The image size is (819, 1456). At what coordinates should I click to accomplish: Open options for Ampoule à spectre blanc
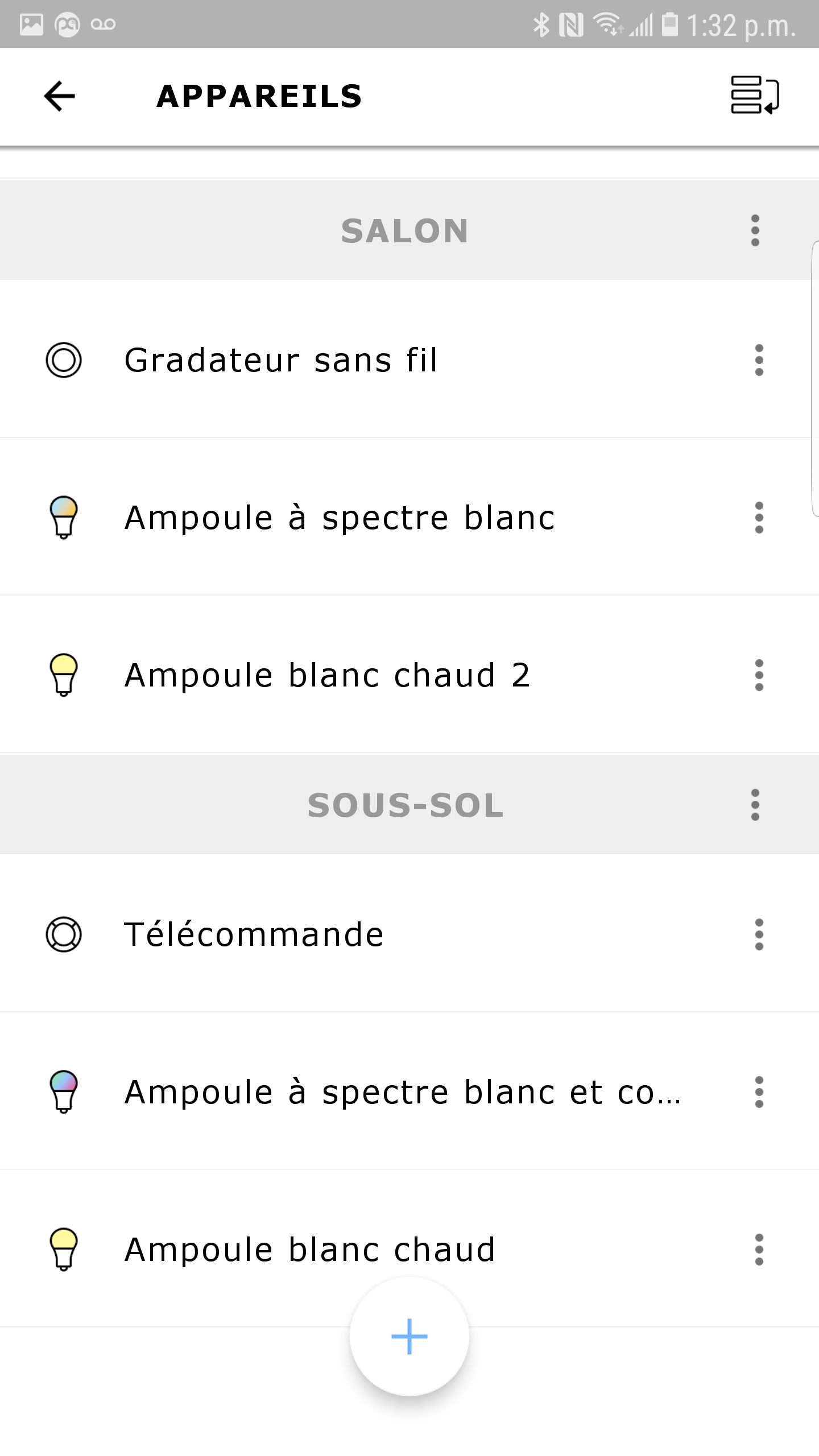pyautogui.click(x=759, y=518)
